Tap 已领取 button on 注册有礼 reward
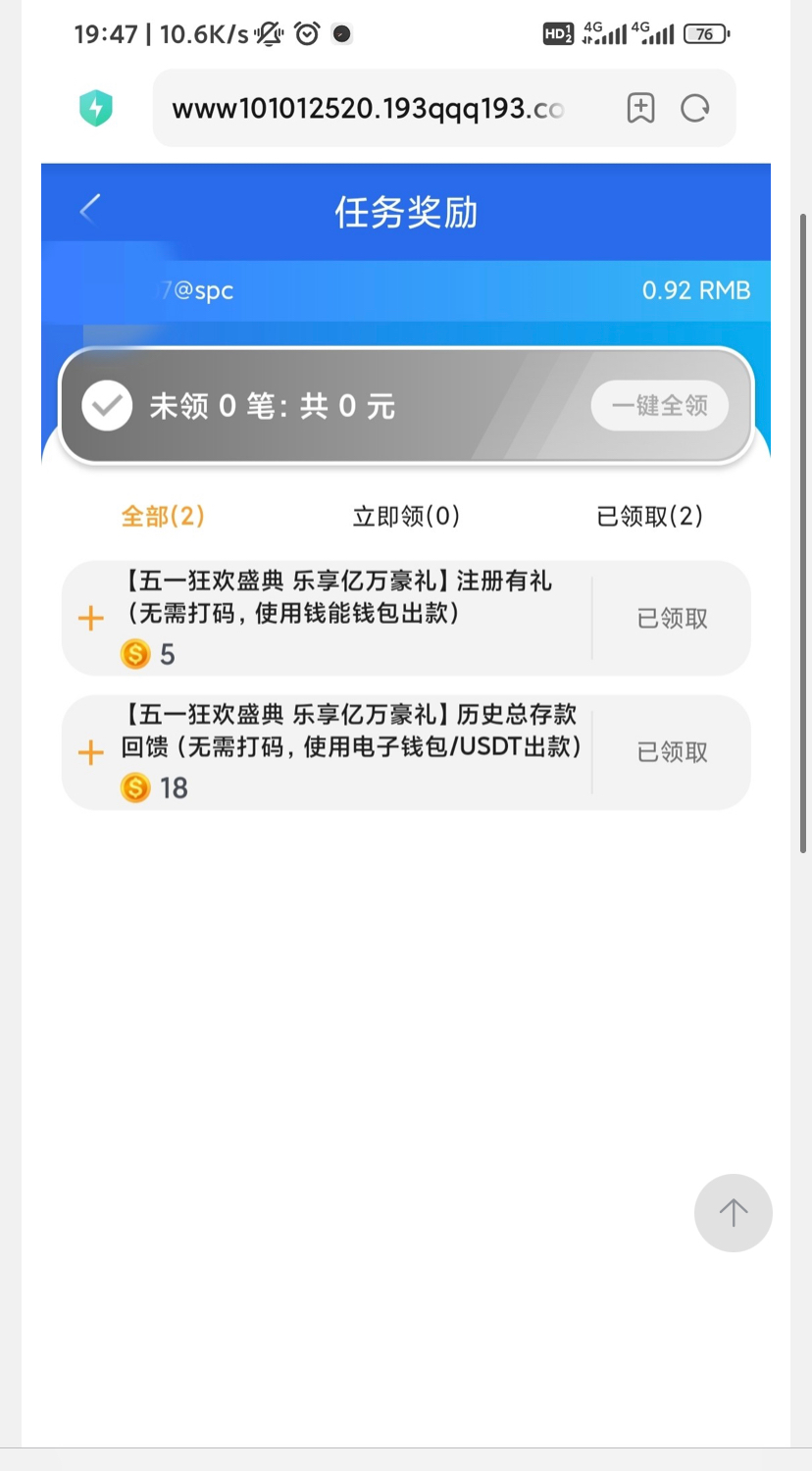Viewport: 812px width, 1471px height. coord(672,618)
